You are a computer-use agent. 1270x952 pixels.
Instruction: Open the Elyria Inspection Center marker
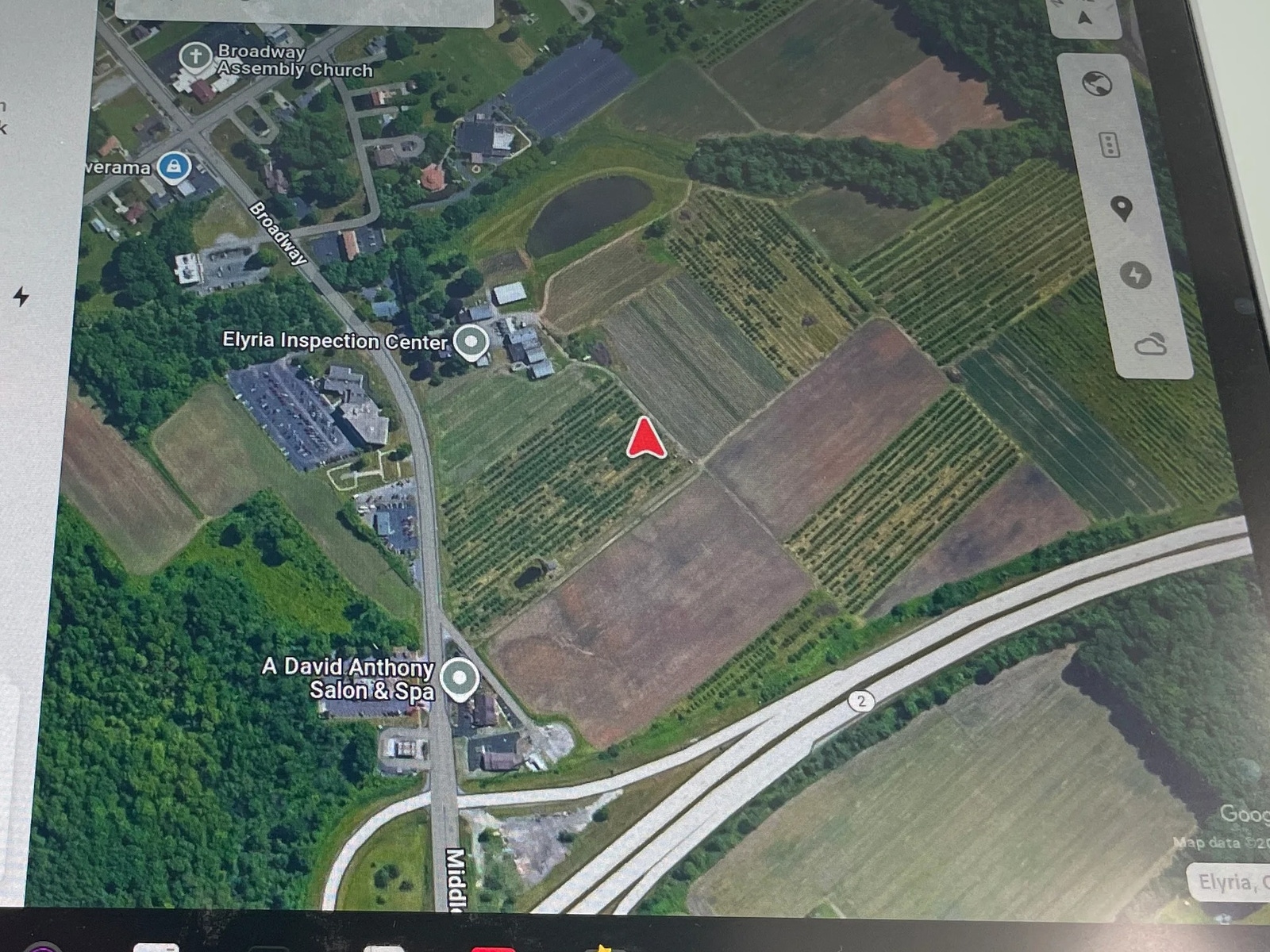471,344
